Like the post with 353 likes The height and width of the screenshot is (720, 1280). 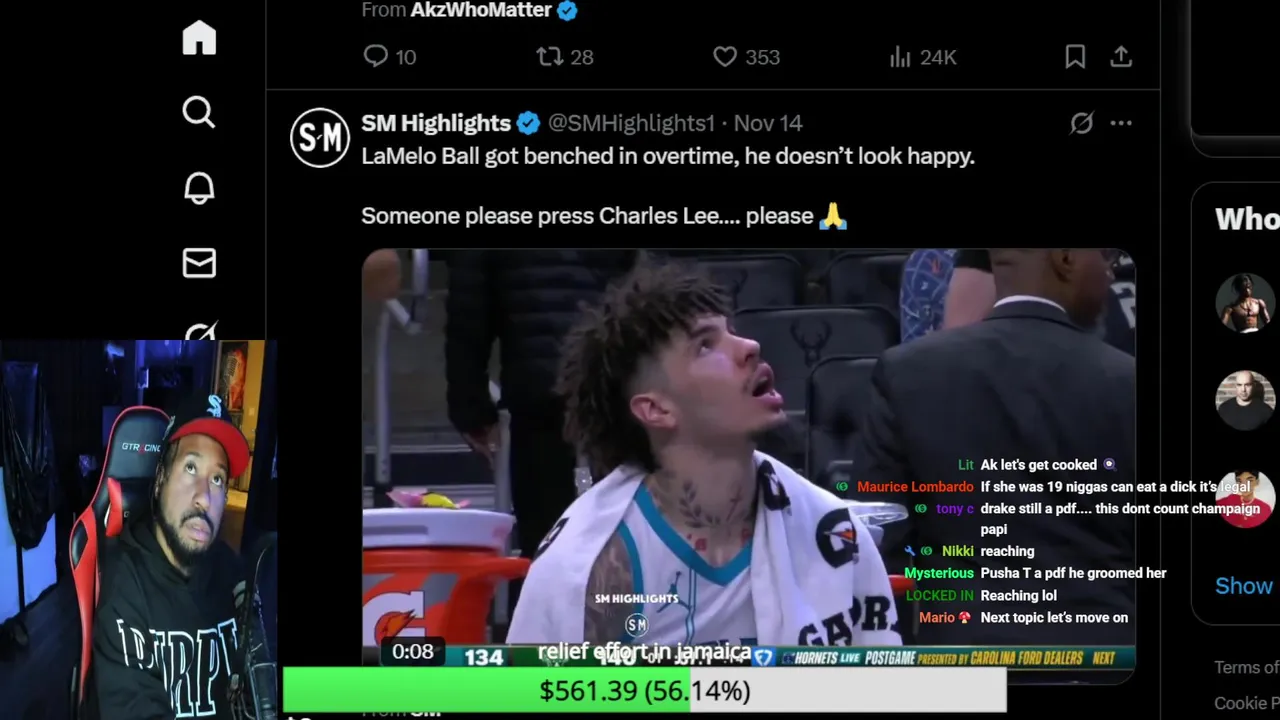pos(725,57)
